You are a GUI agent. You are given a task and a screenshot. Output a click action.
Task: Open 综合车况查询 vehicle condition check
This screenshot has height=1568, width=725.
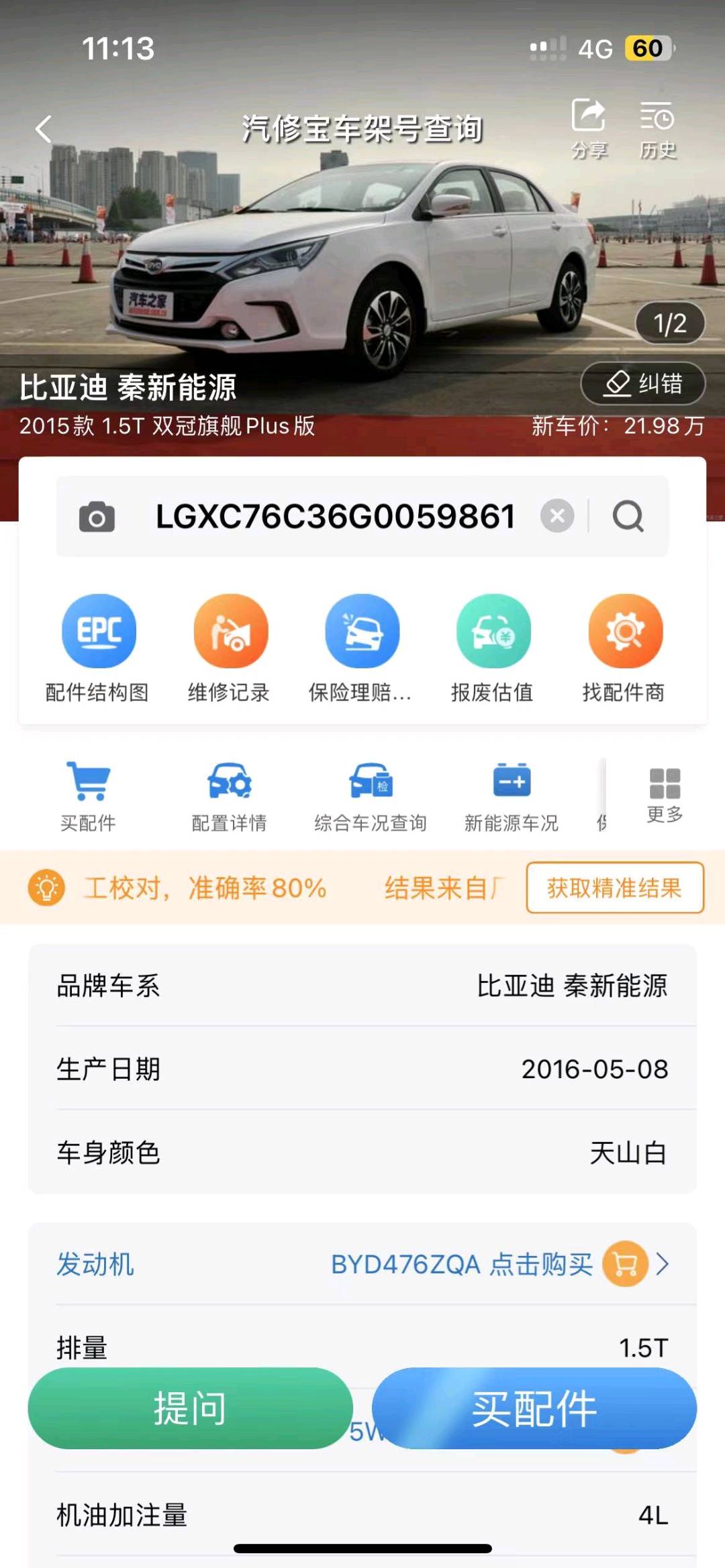click(371, 796)
